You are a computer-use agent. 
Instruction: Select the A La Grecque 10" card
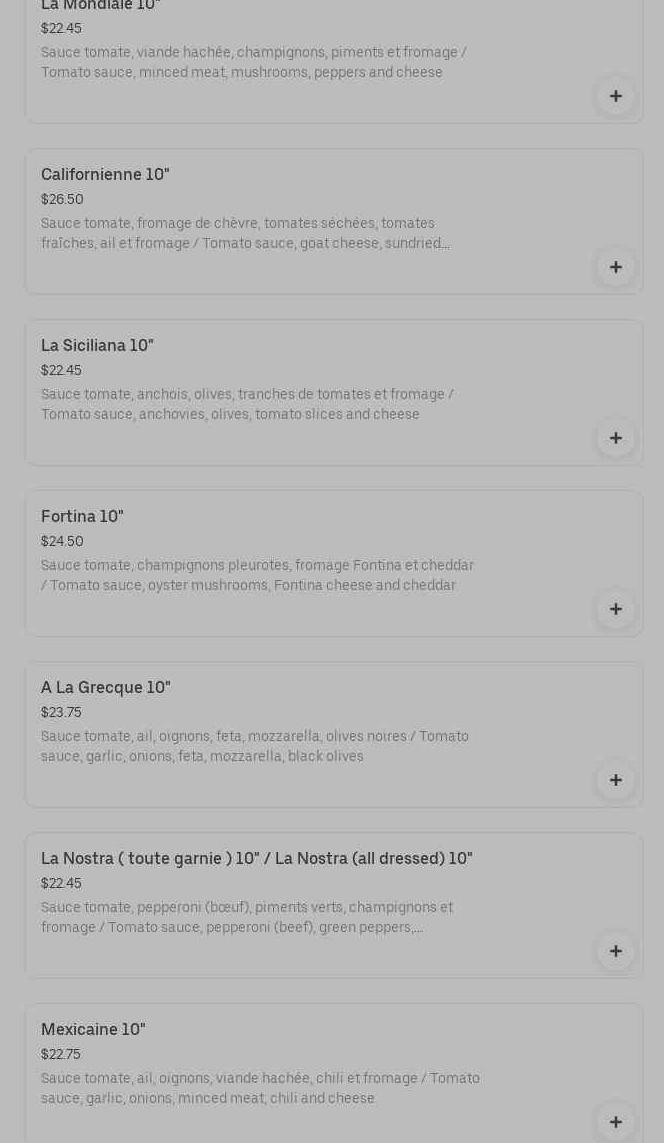[260, 723]
